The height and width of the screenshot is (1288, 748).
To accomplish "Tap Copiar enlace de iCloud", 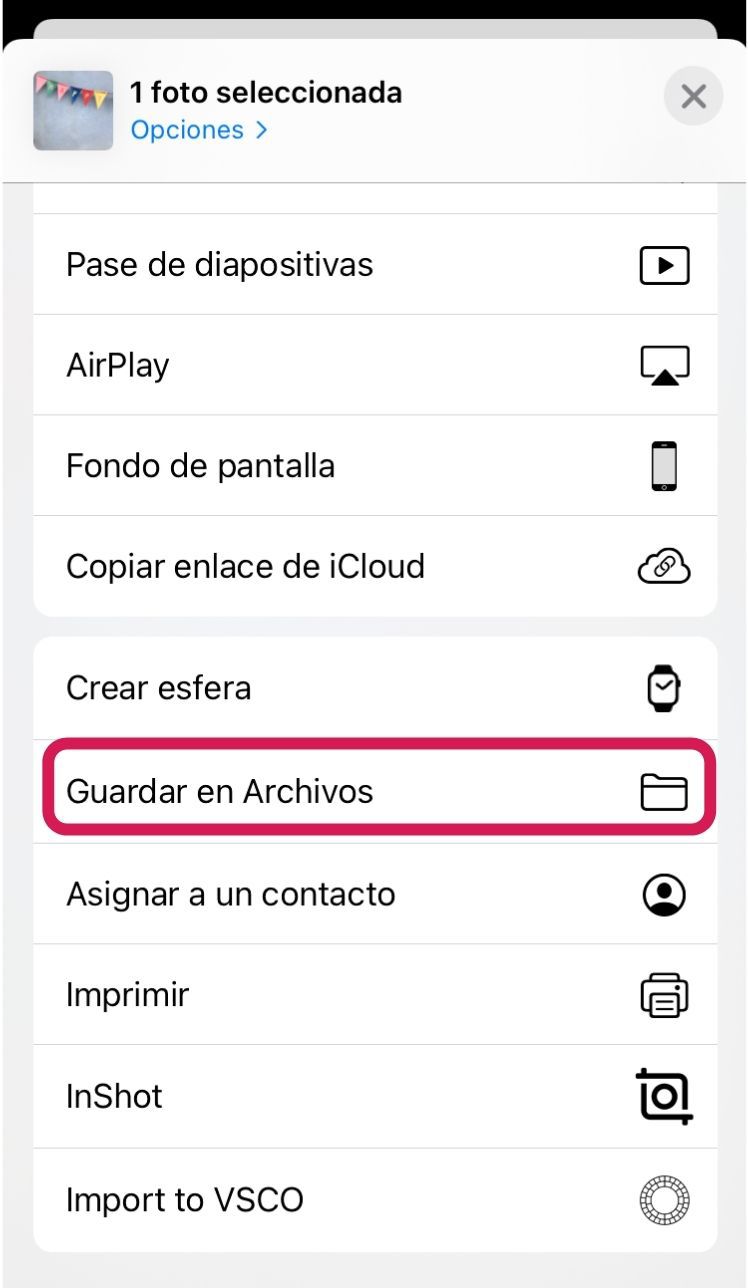I will pyautogui.click(x=375, y=567).
